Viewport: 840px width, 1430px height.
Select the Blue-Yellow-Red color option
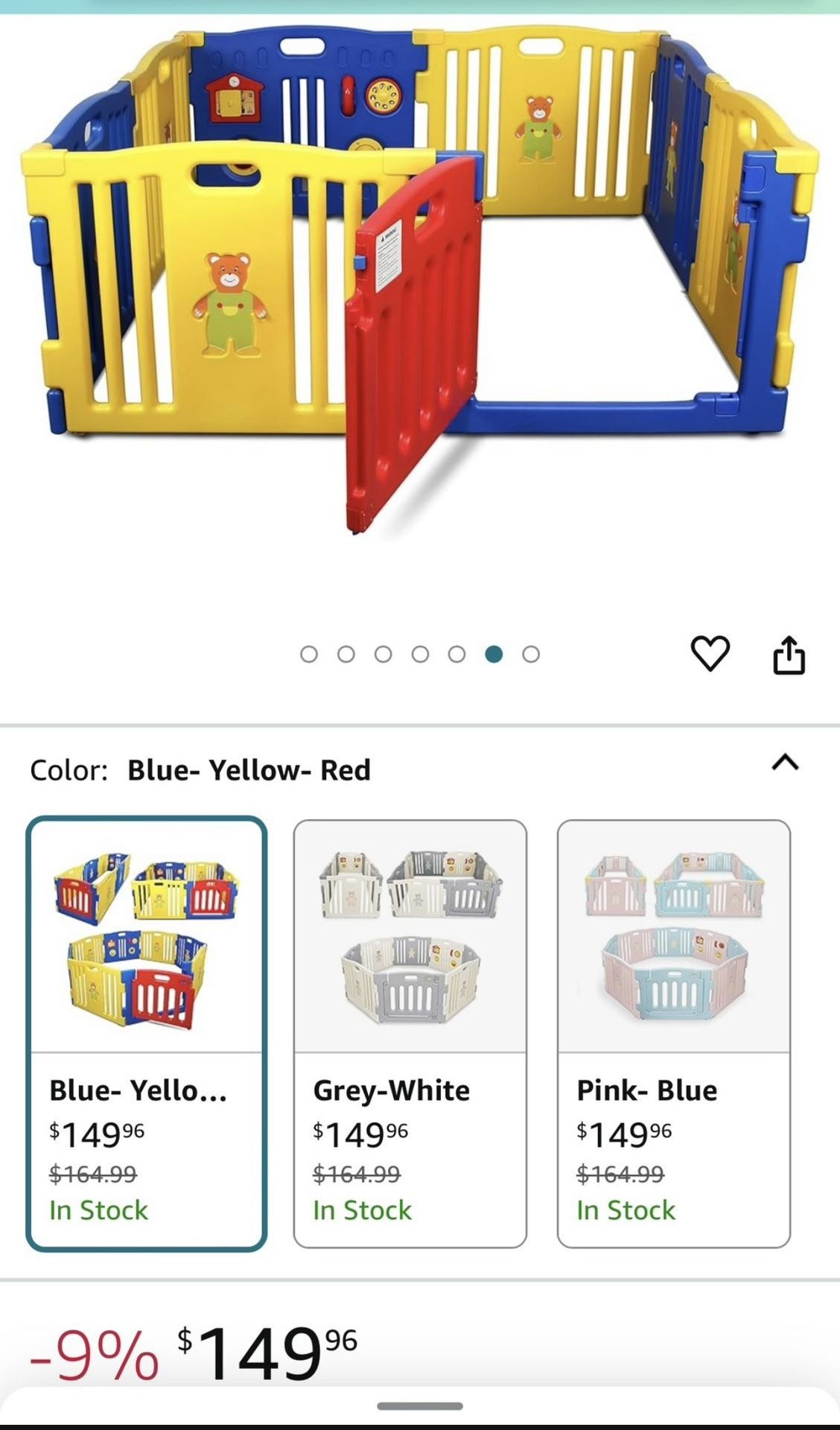pos(147,1034)
